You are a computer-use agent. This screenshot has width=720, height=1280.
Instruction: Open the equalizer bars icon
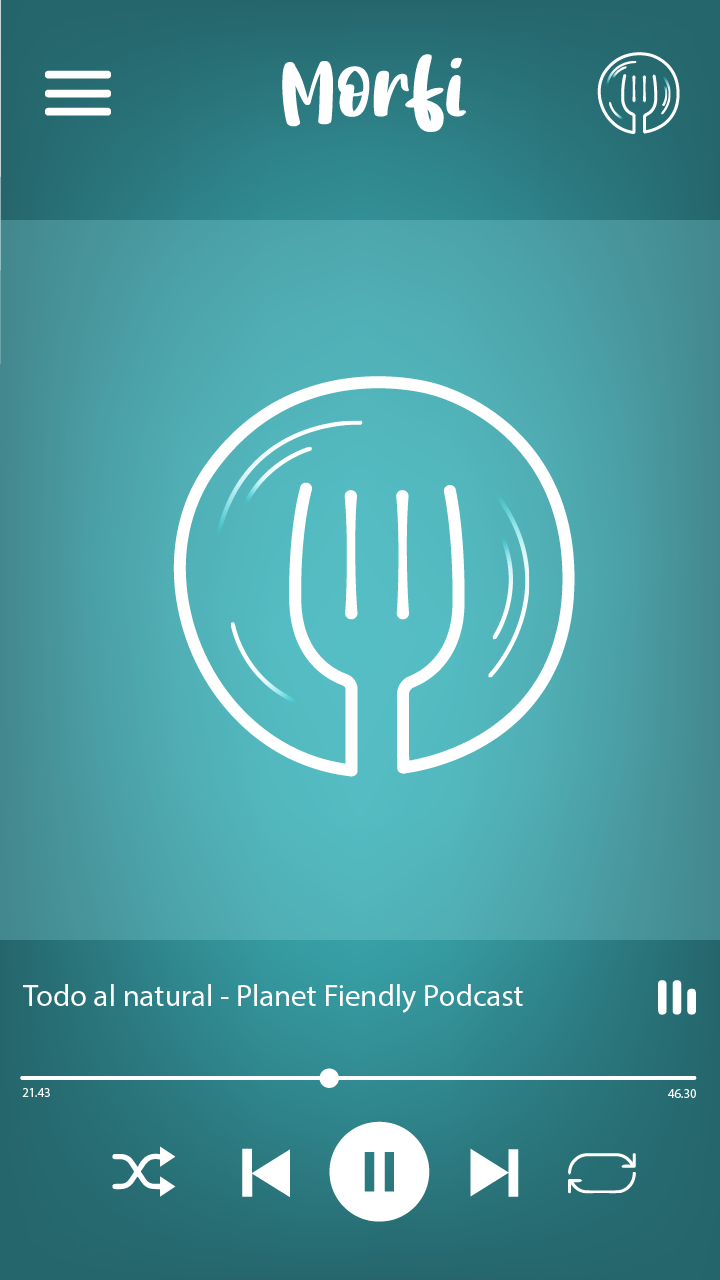point(676,997)
